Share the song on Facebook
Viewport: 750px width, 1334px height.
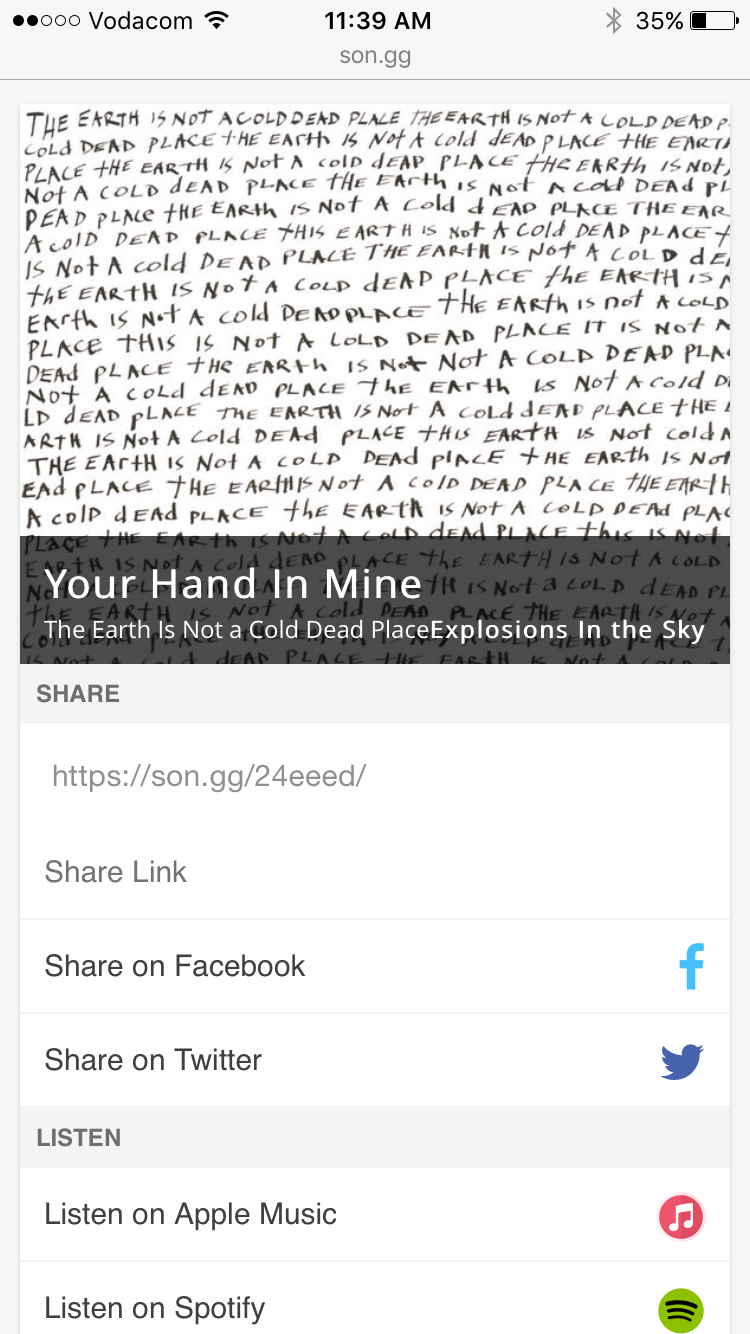[374, 966]
